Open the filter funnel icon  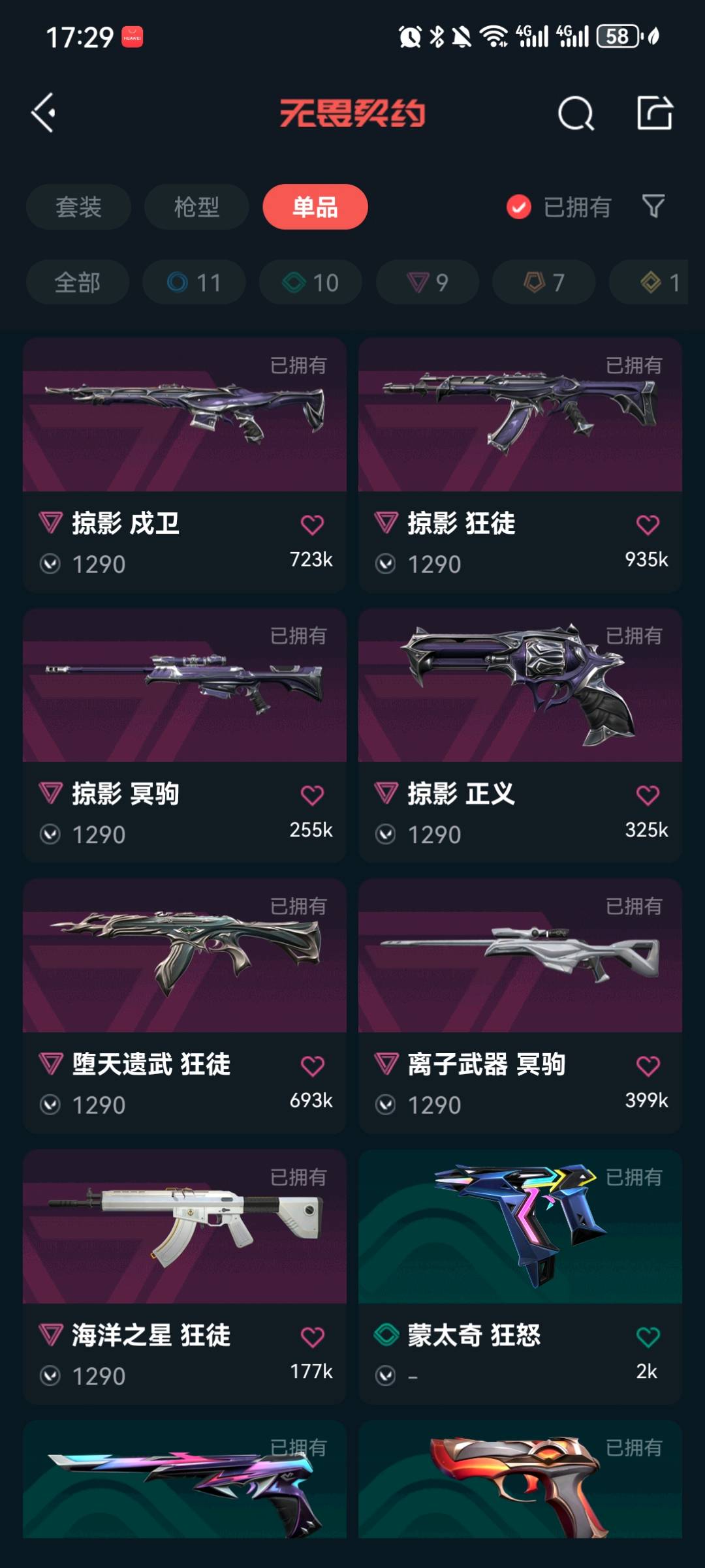653,207
